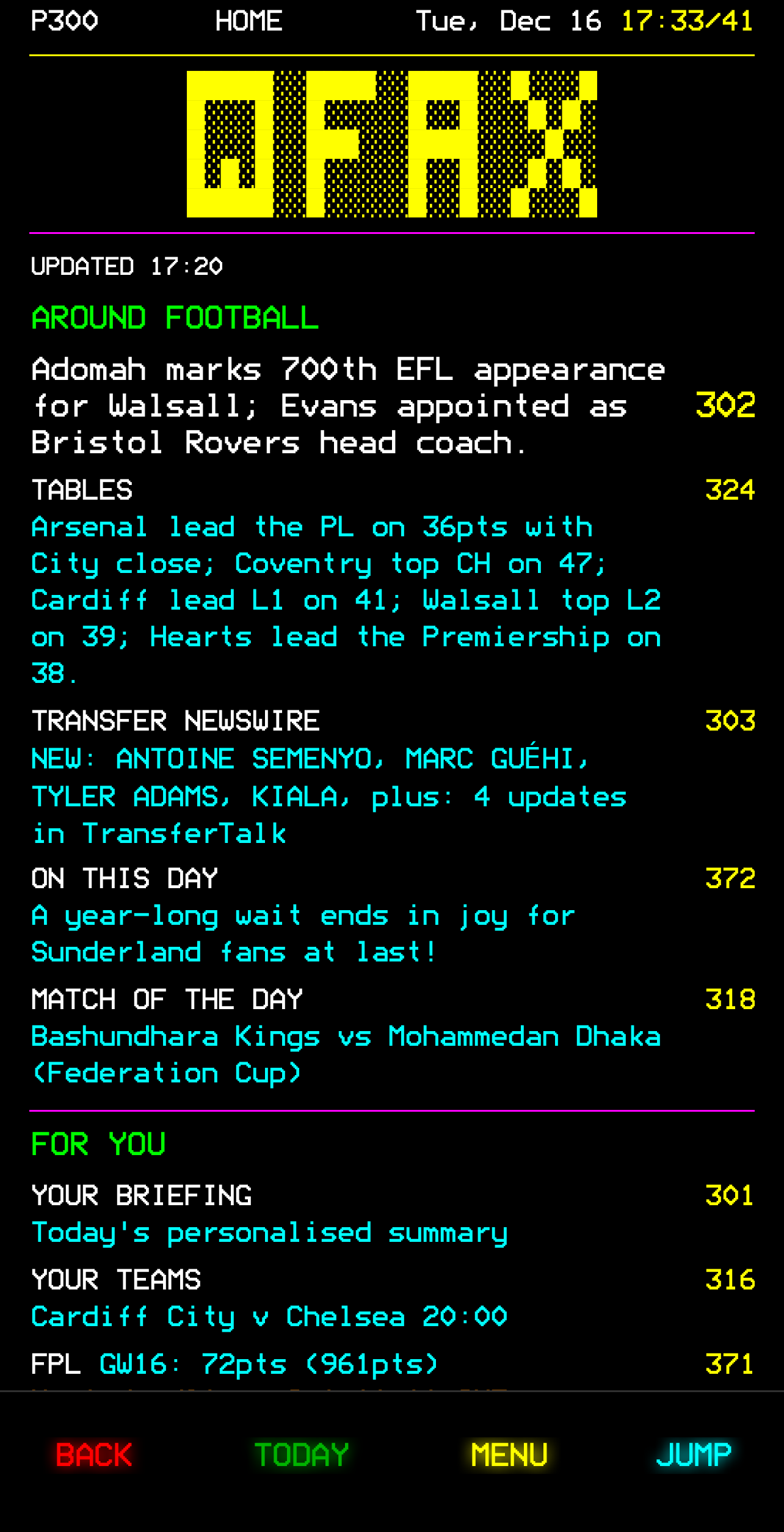Open MATCH OF THE DAY page 318

click(x=730, y=999)
